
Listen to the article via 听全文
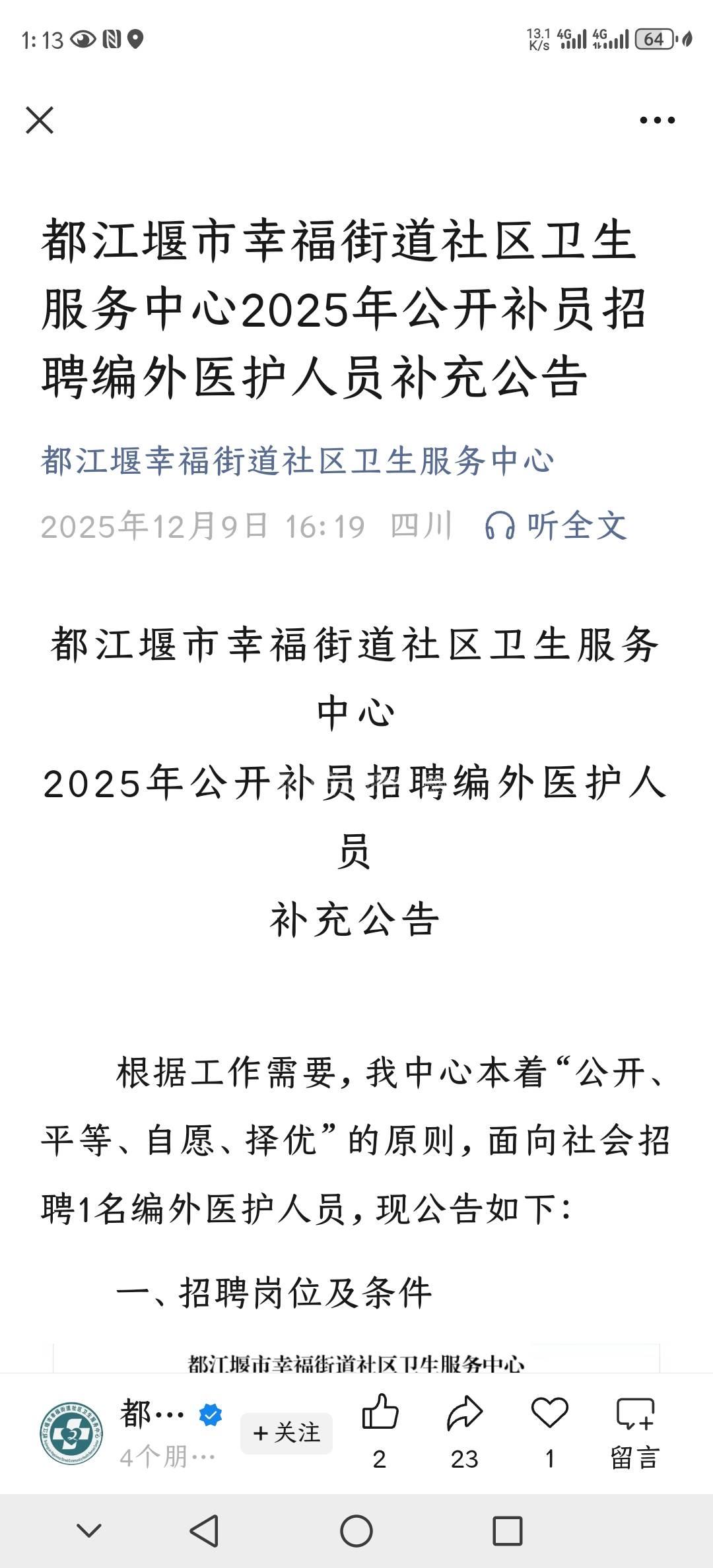pyautogui.click(x=556, y=526)
